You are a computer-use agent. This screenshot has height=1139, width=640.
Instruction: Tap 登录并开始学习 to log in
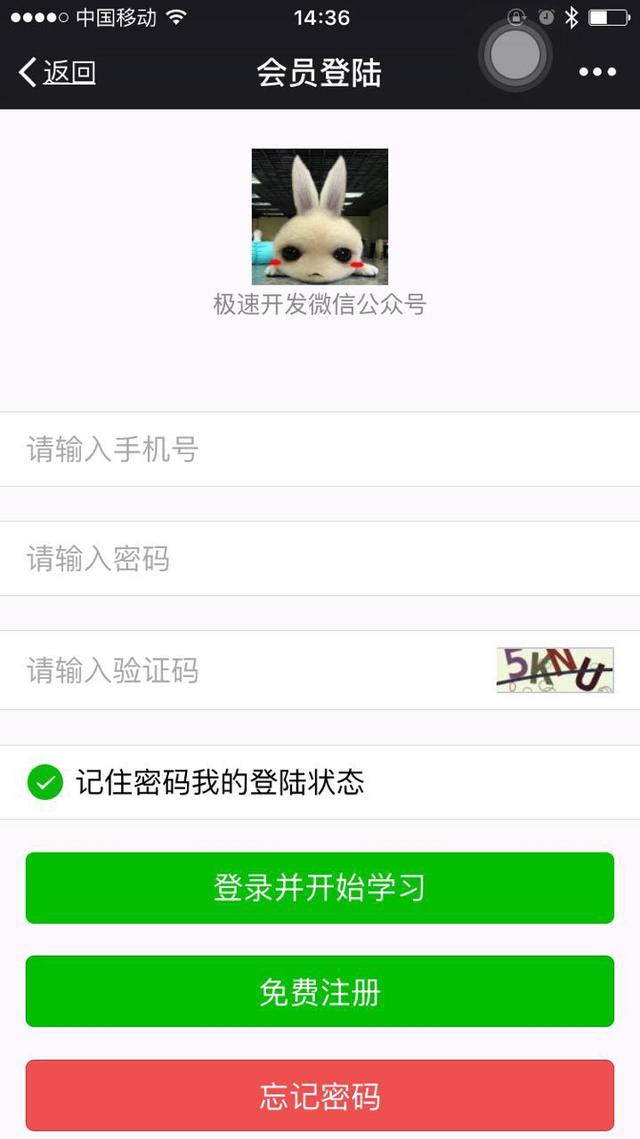tap(320, 888)
